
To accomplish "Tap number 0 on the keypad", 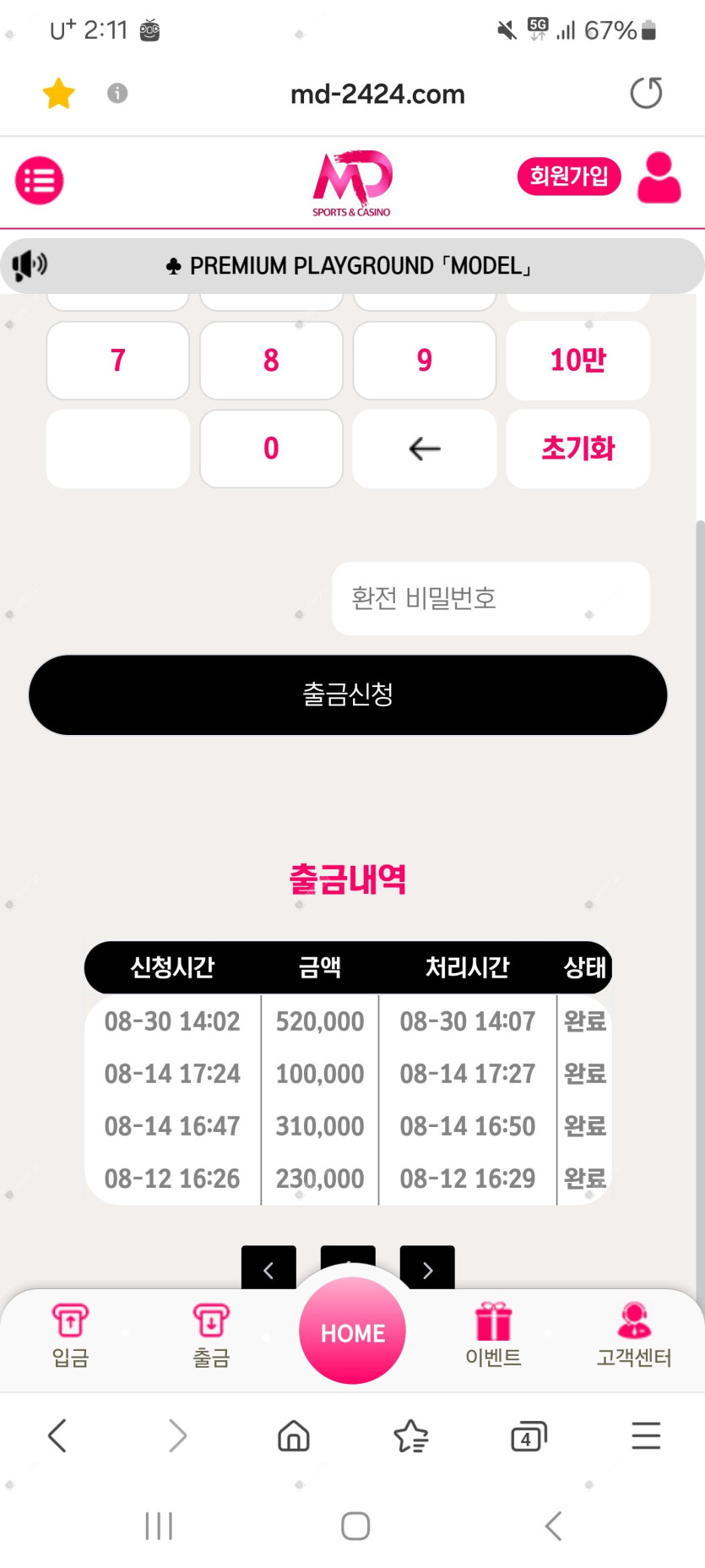I will point(271,449).
